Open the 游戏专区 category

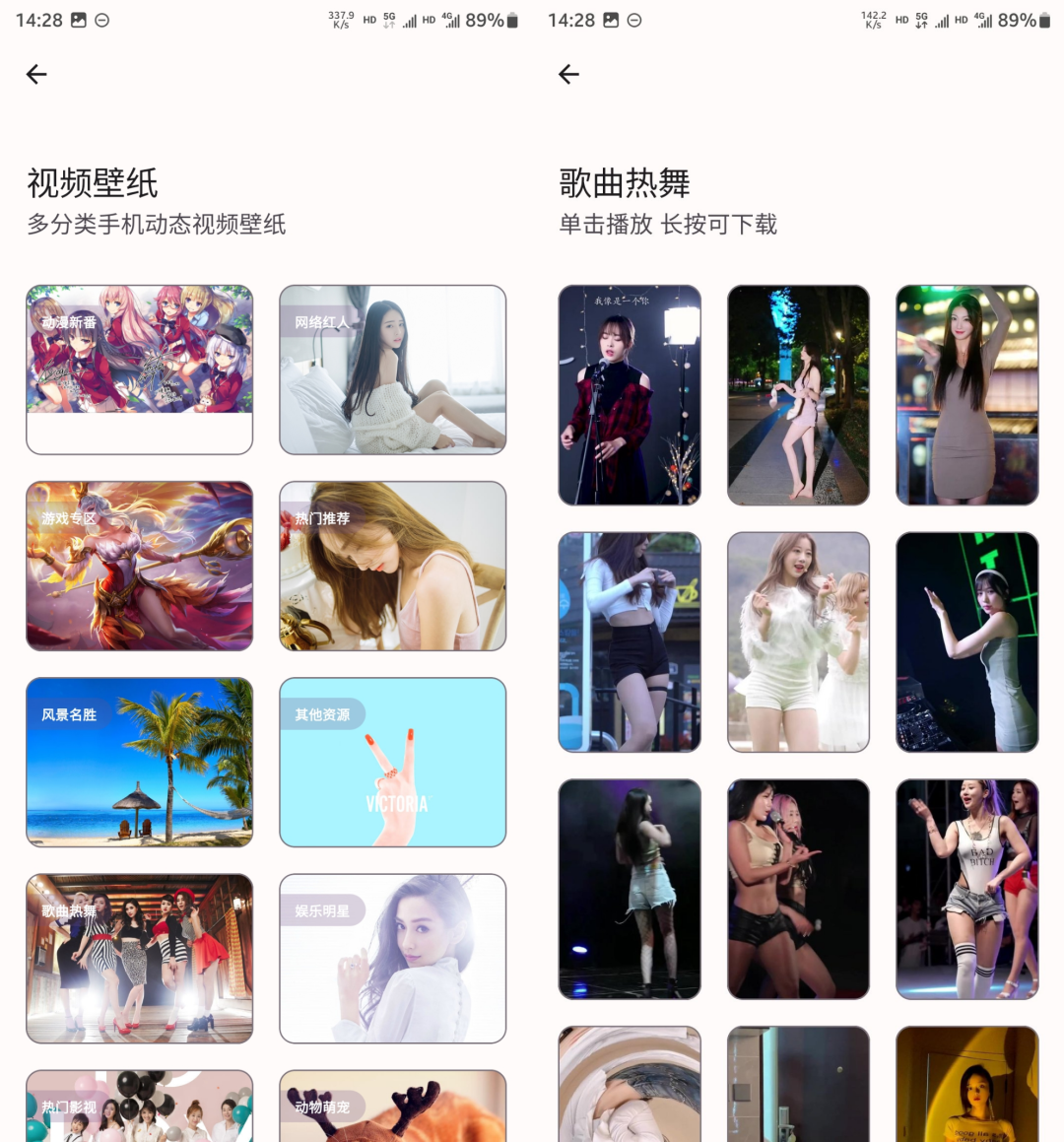tap(139, 566)
